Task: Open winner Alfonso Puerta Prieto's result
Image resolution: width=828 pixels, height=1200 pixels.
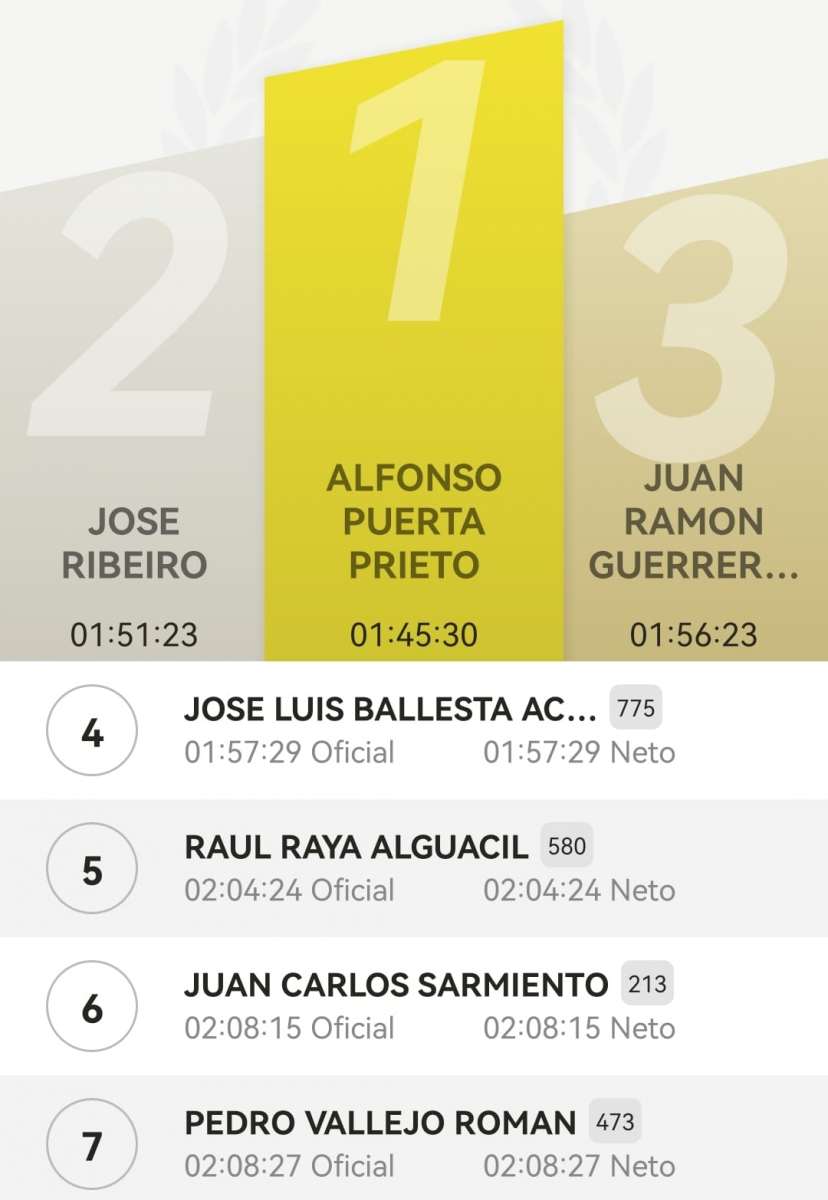Action: (414, 340)
